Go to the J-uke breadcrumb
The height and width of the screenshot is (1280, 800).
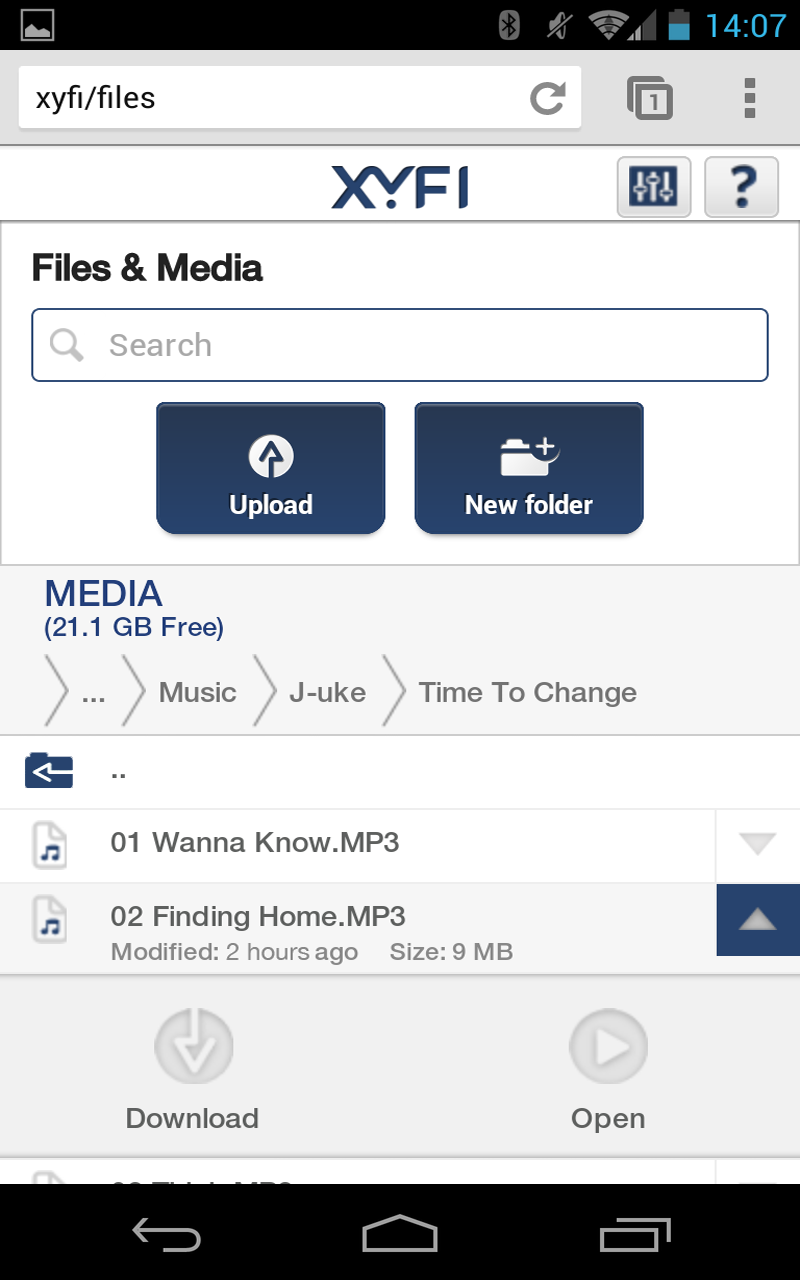tap(328, 692)
